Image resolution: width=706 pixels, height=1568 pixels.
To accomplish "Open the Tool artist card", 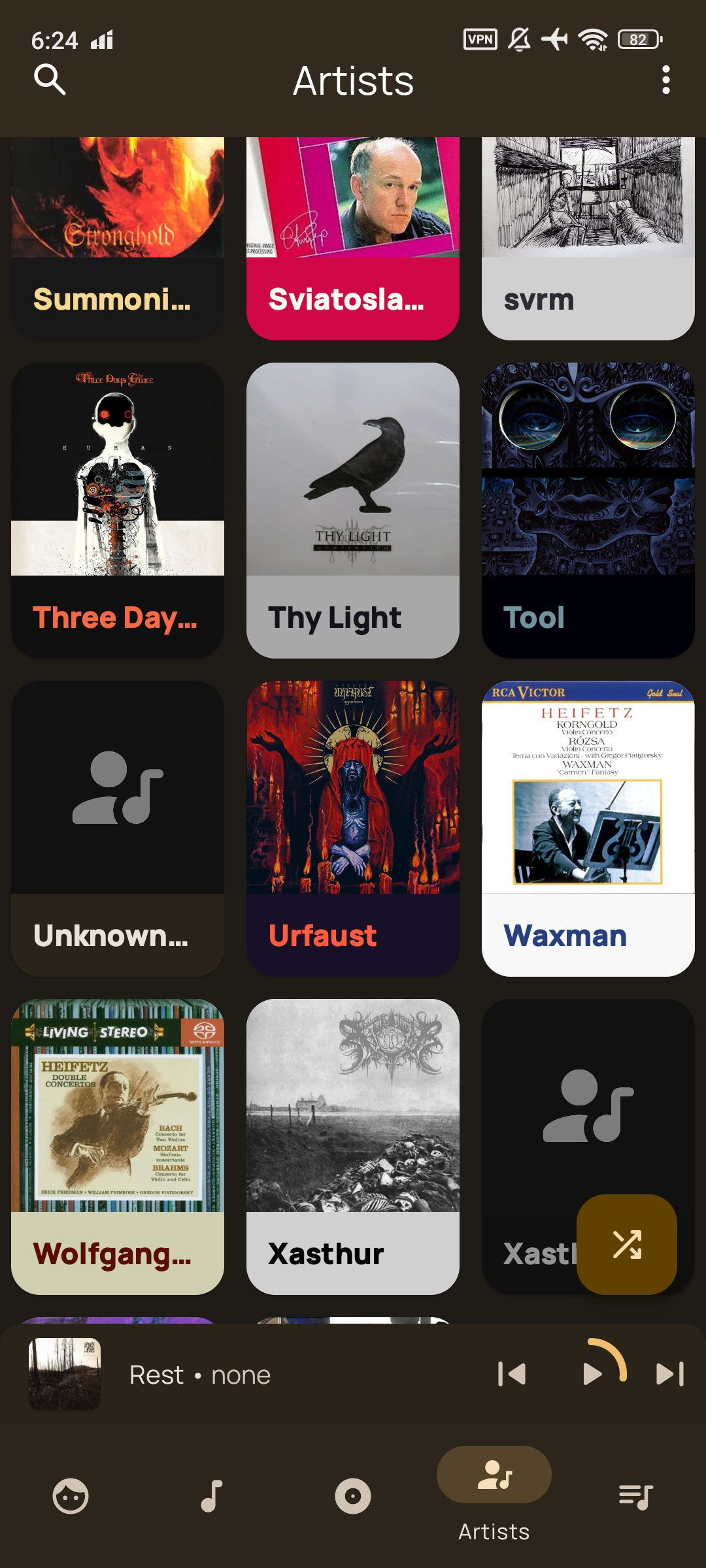I will [x=588, y=510].
